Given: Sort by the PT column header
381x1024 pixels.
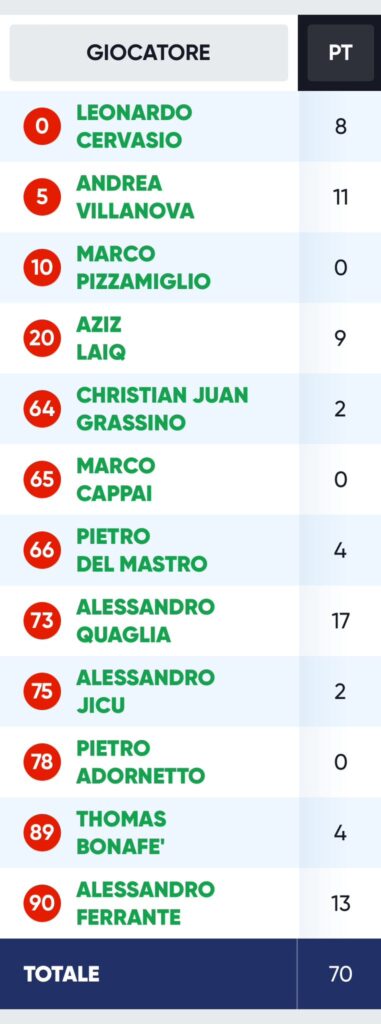Looking at the screenshot, I should (340, 53).
